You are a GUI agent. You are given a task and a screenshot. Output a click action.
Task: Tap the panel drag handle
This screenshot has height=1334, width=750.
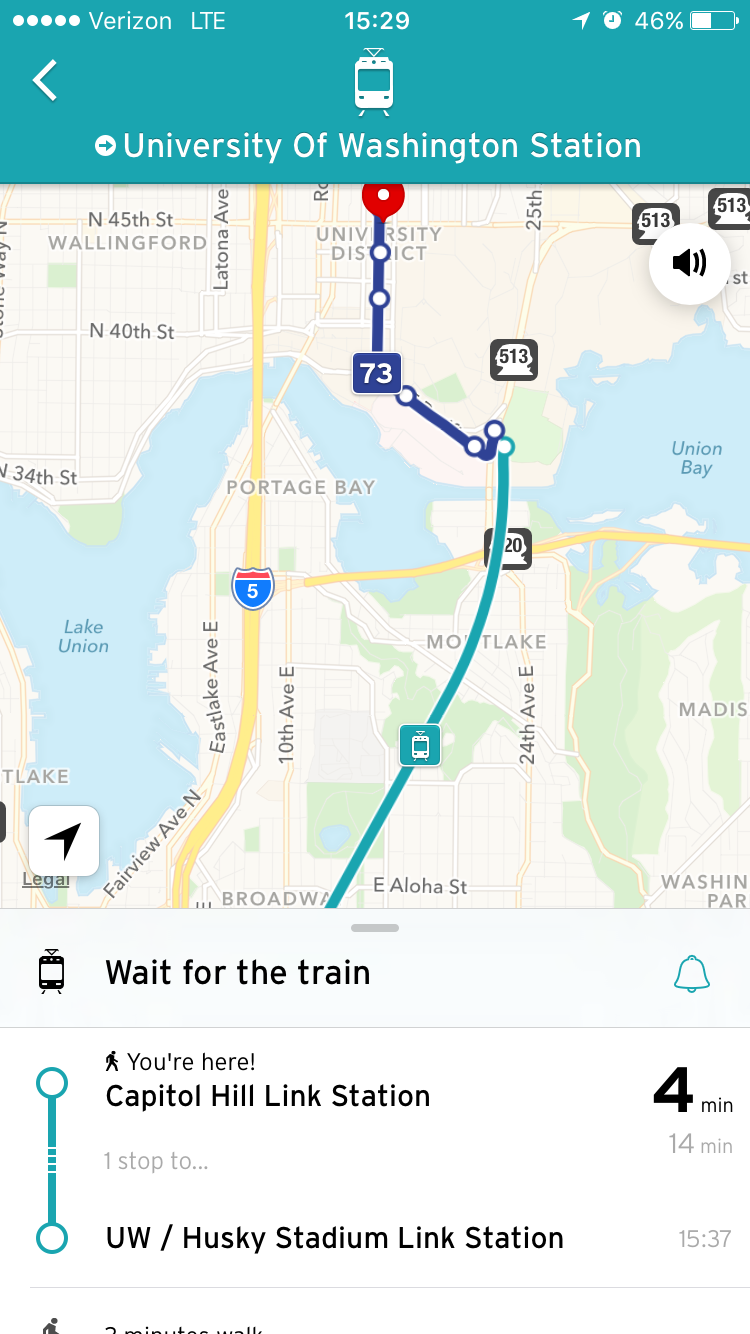point(375,928)
